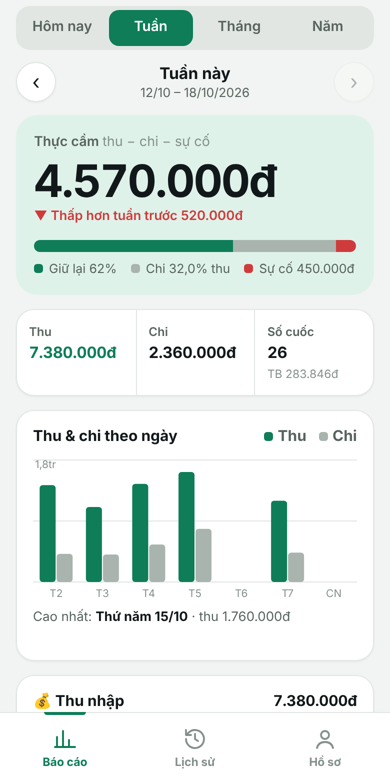Select the Tuần period tab
Screen dimensions: 390x778
click(x=151, y=28)
